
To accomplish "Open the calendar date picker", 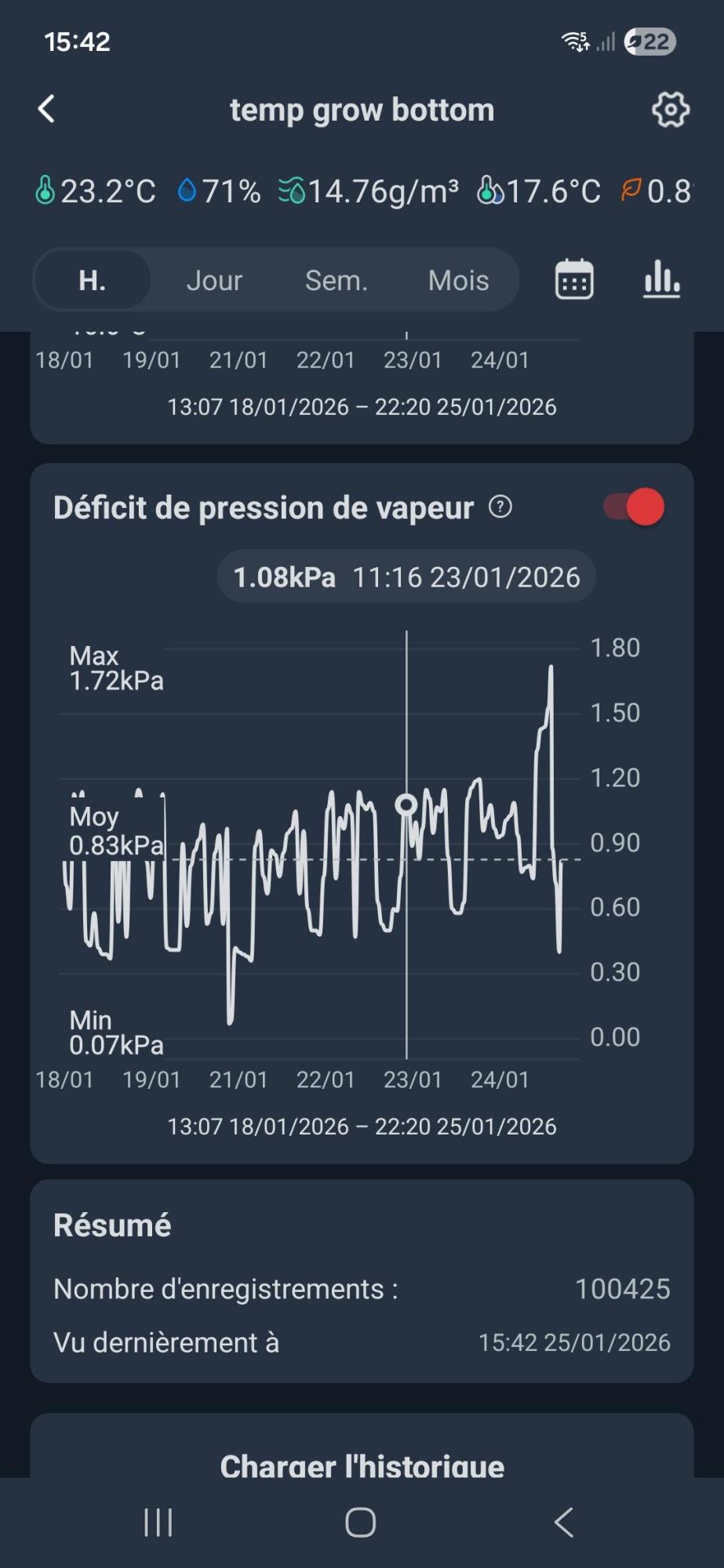I will [x=574, y=280].
